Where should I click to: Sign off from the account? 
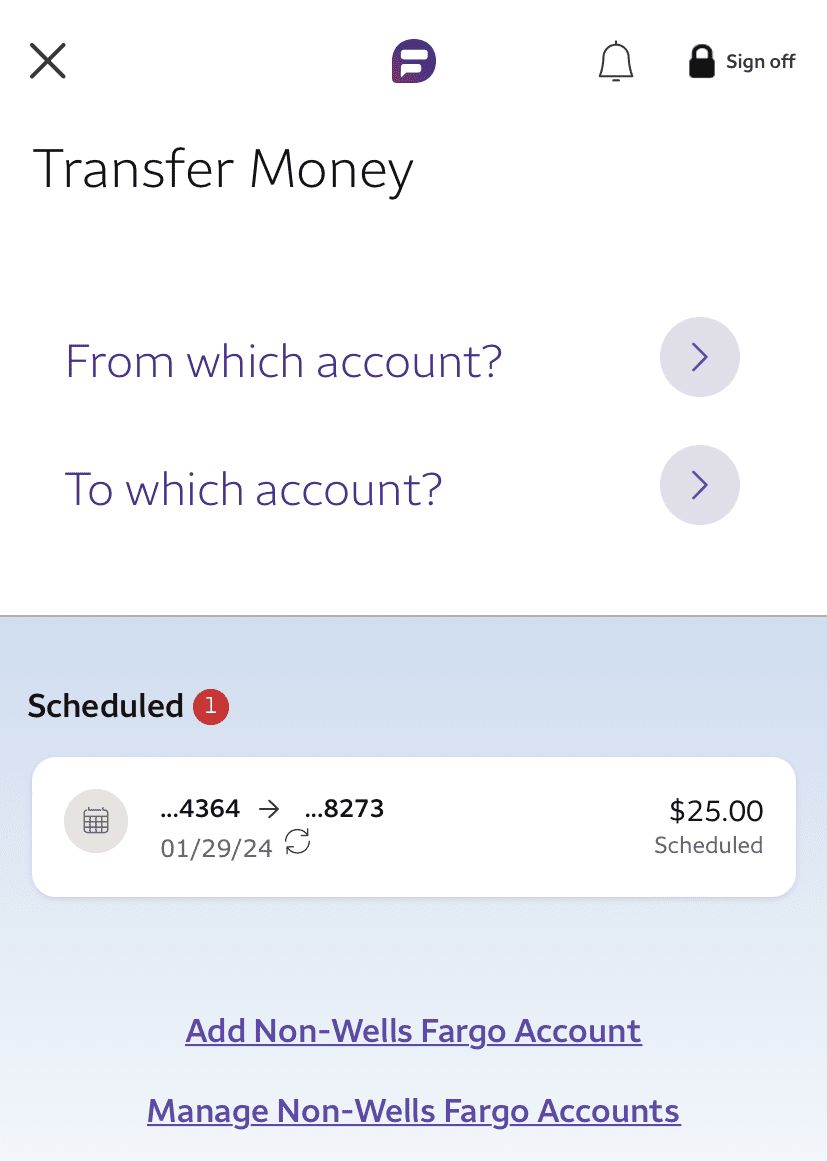point(760,61)
